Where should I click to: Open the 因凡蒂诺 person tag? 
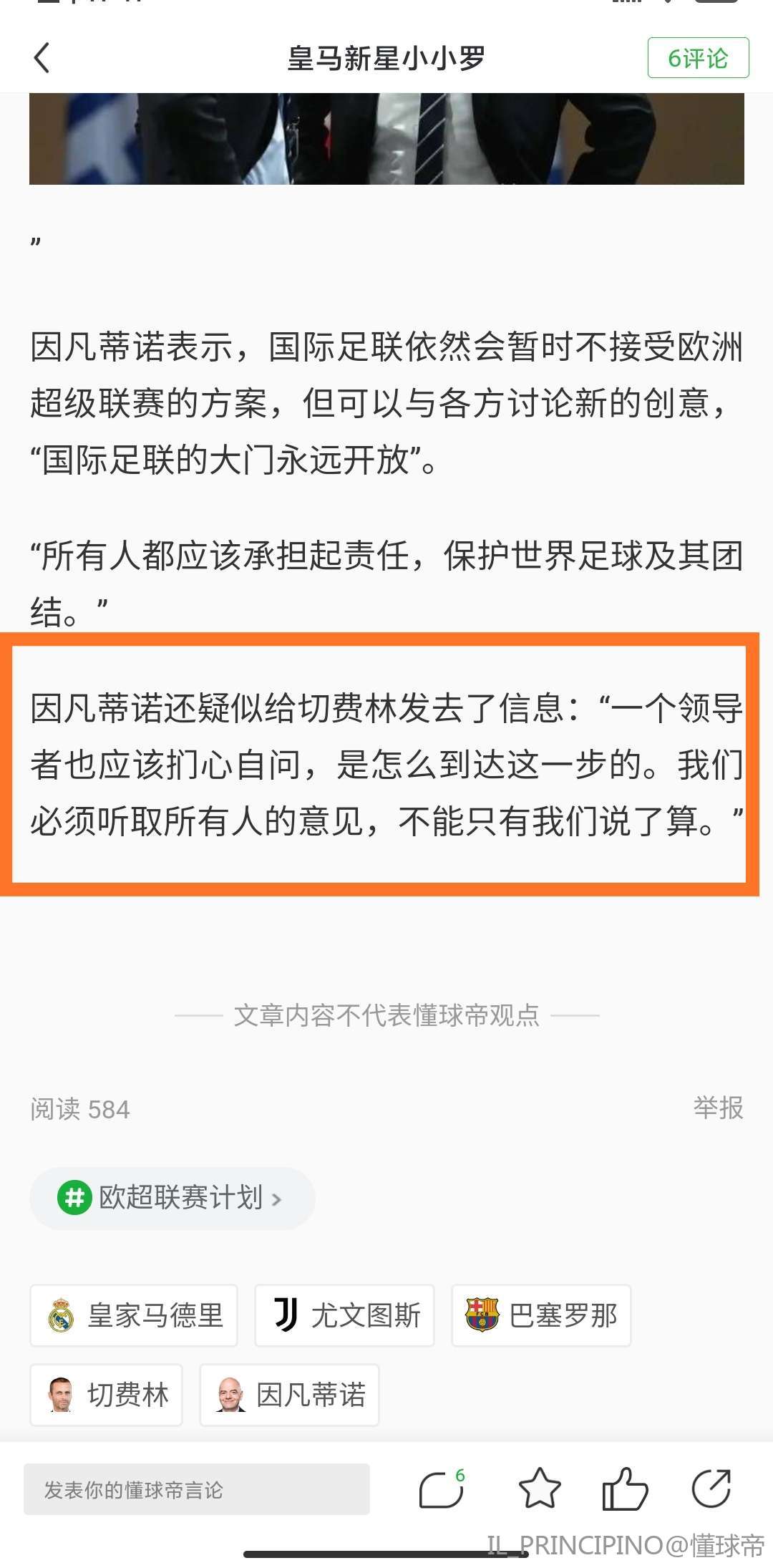(289, 1395)
